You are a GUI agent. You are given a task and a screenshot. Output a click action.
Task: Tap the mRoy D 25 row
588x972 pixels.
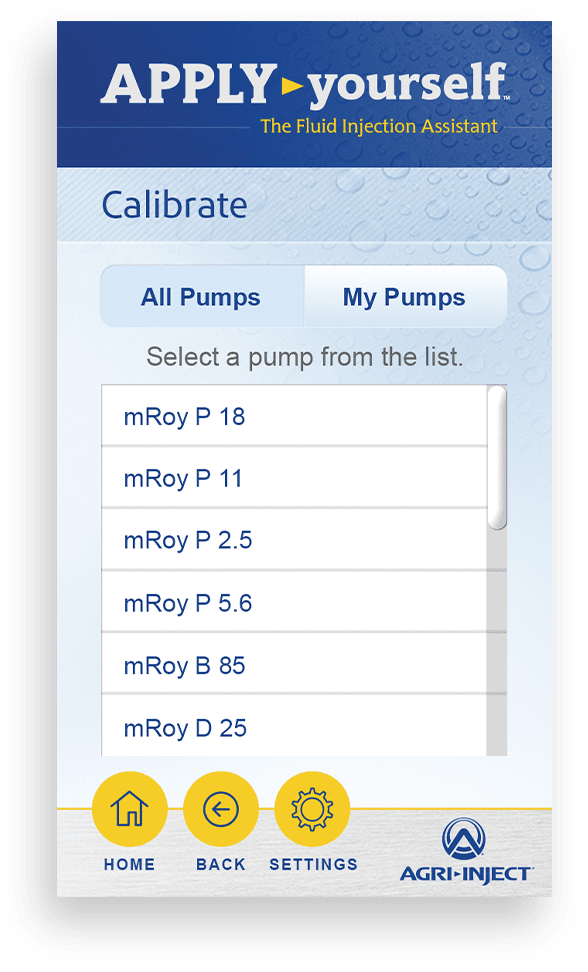[294, 725]
